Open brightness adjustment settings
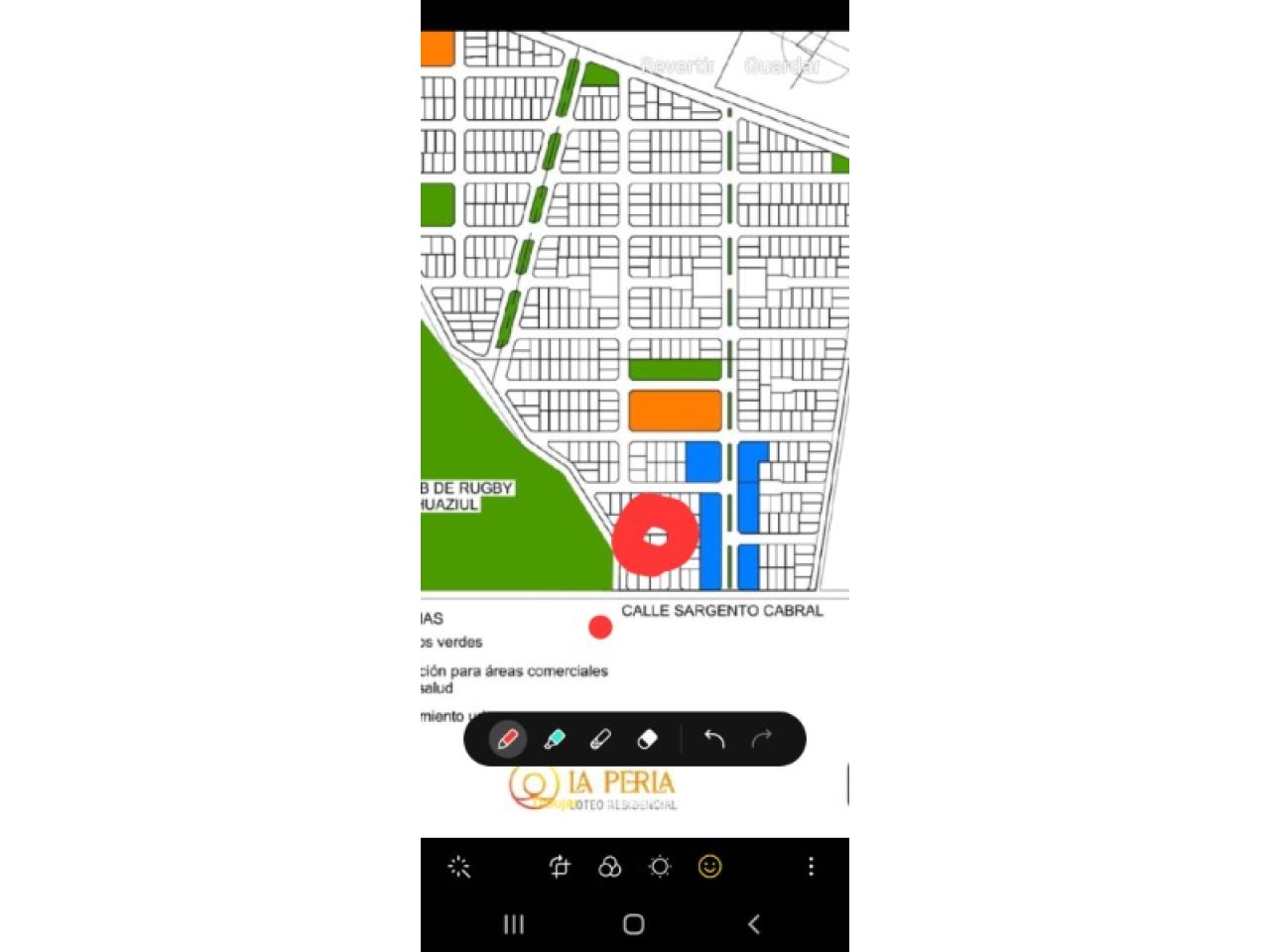 660,867
